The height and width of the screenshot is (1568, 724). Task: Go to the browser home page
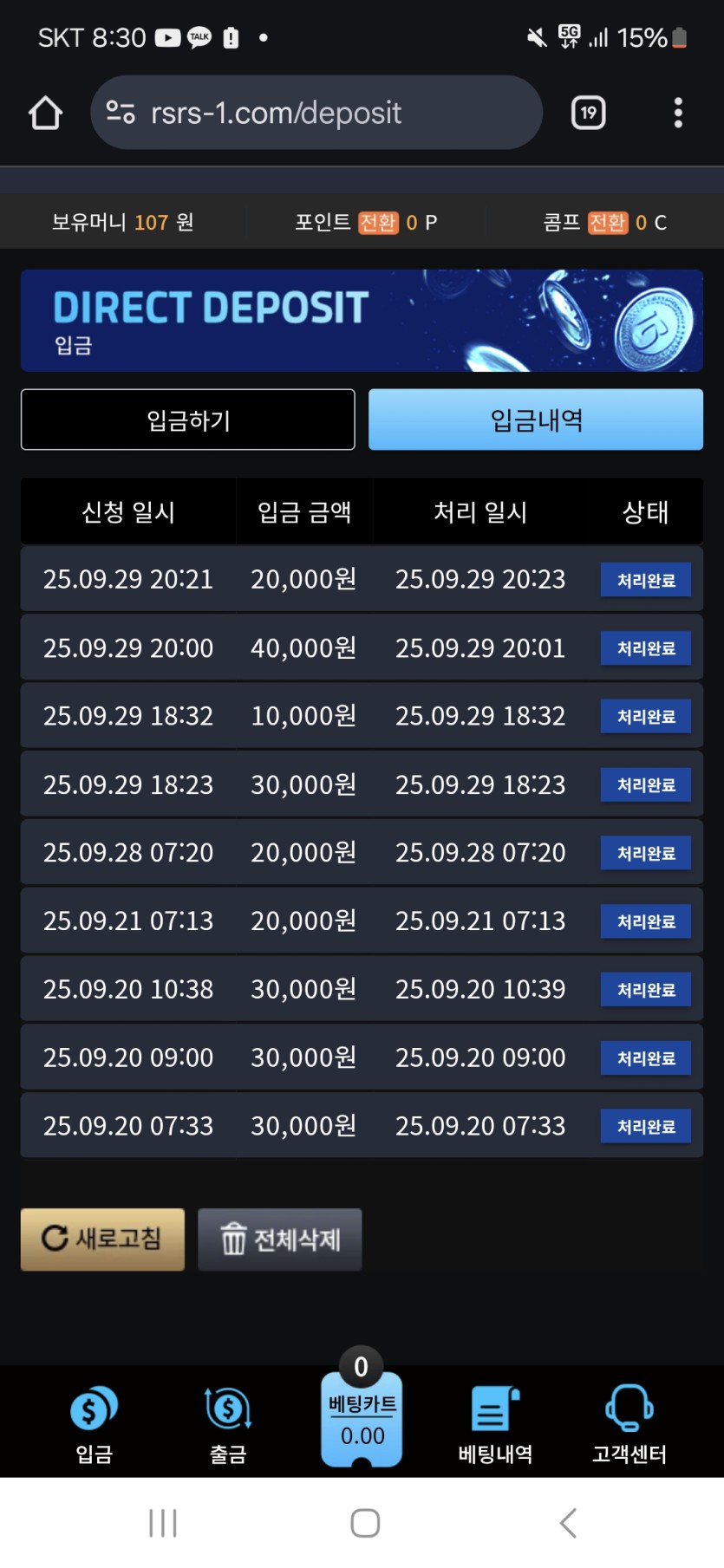45,113
